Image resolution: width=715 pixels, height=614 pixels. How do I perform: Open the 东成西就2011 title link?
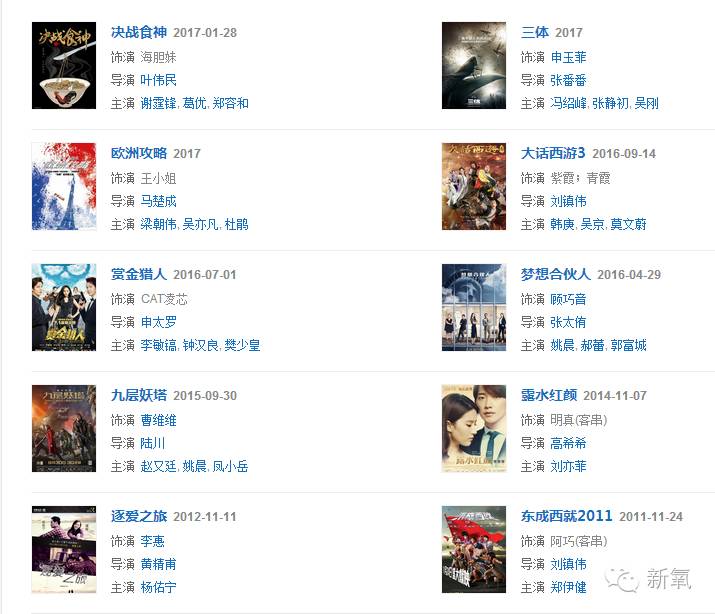pyautogui.click(x=566, y=516)
